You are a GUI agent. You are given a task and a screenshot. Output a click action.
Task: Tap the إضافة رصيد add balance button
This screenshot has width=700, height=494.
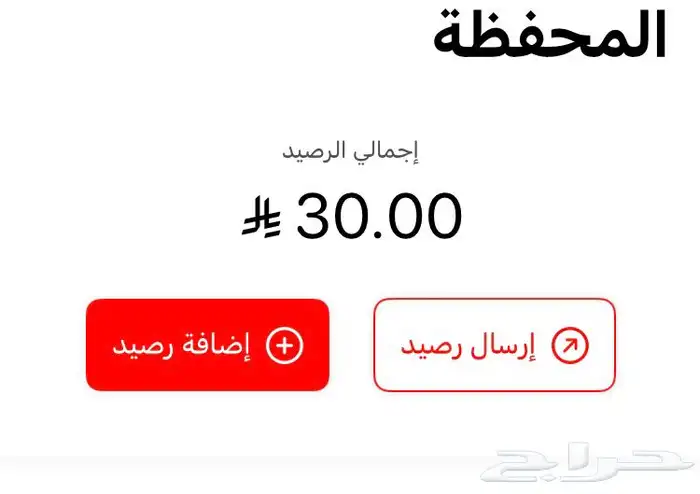pyautogui.click(x=208, y=345)
